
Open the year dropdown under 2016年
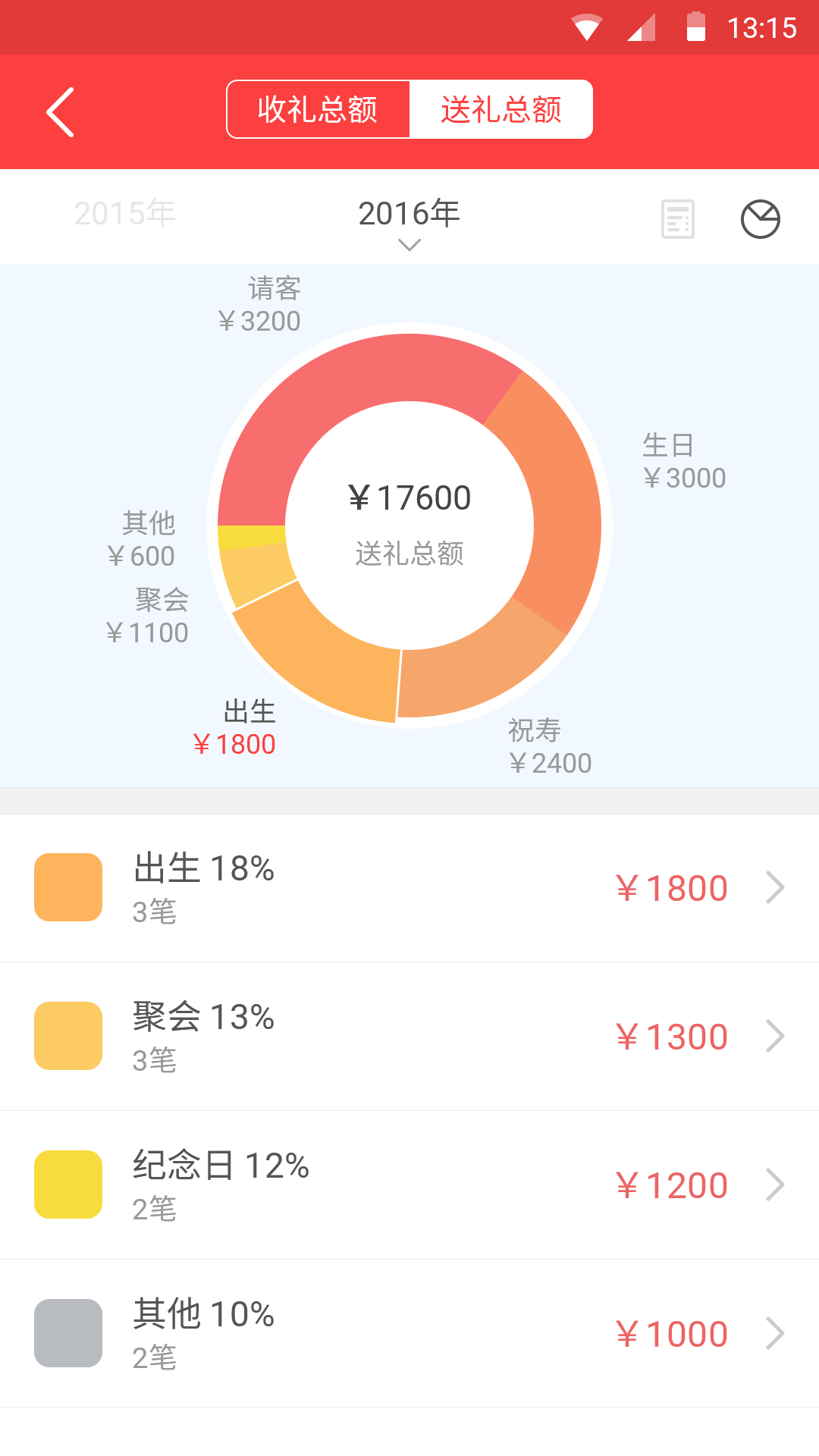409,244
